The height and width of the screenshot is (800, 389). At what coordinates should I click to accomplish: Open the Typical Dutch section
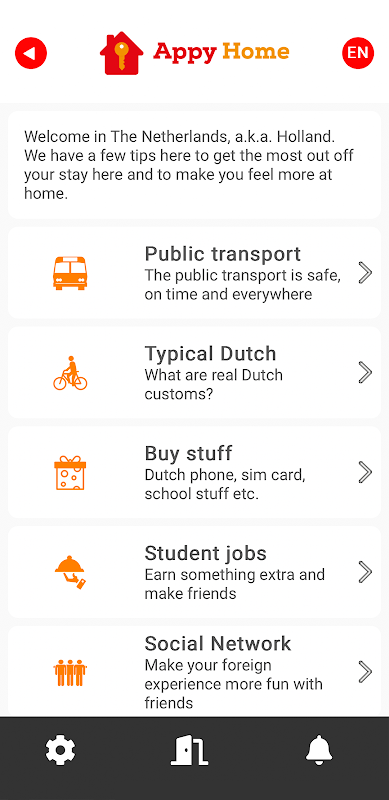[x=194, y=372]
